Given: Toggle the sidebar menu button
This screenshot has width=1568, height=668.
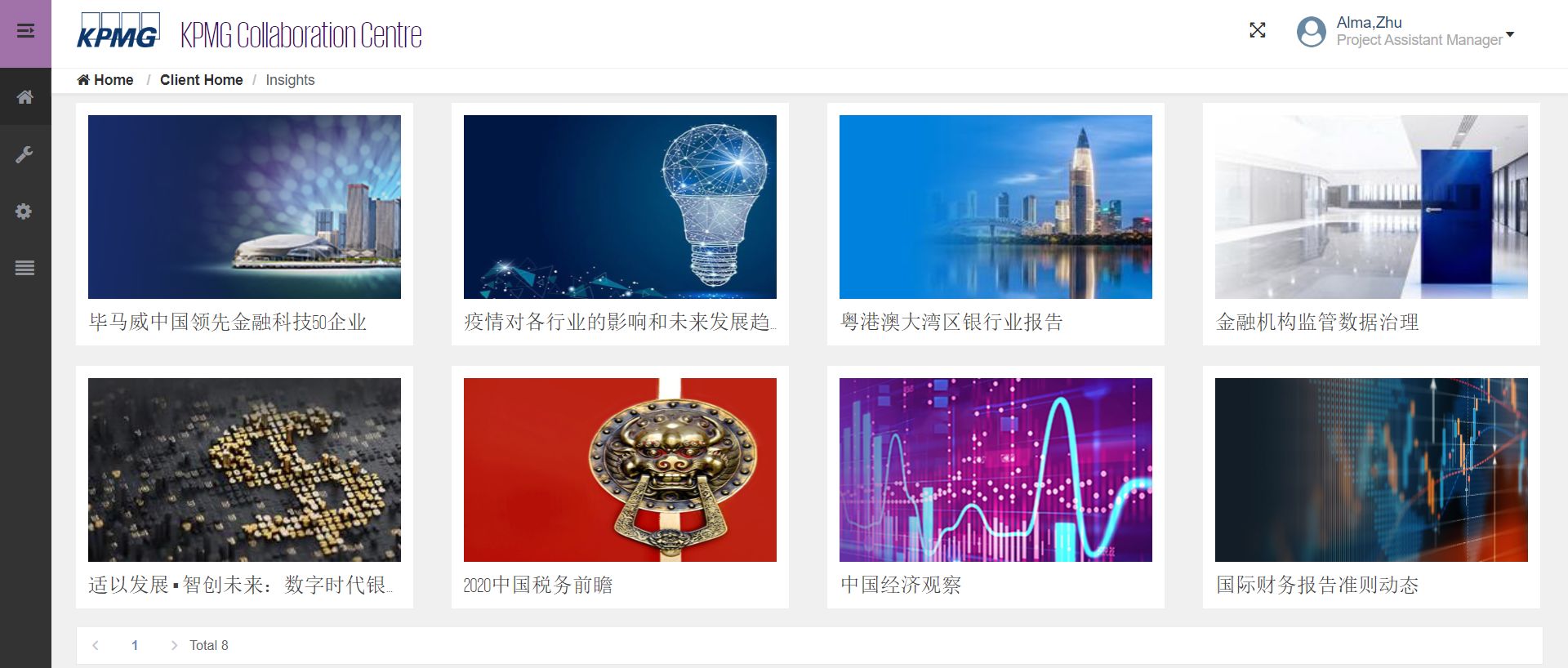Looking at the screenshot, I should point(25,31).
